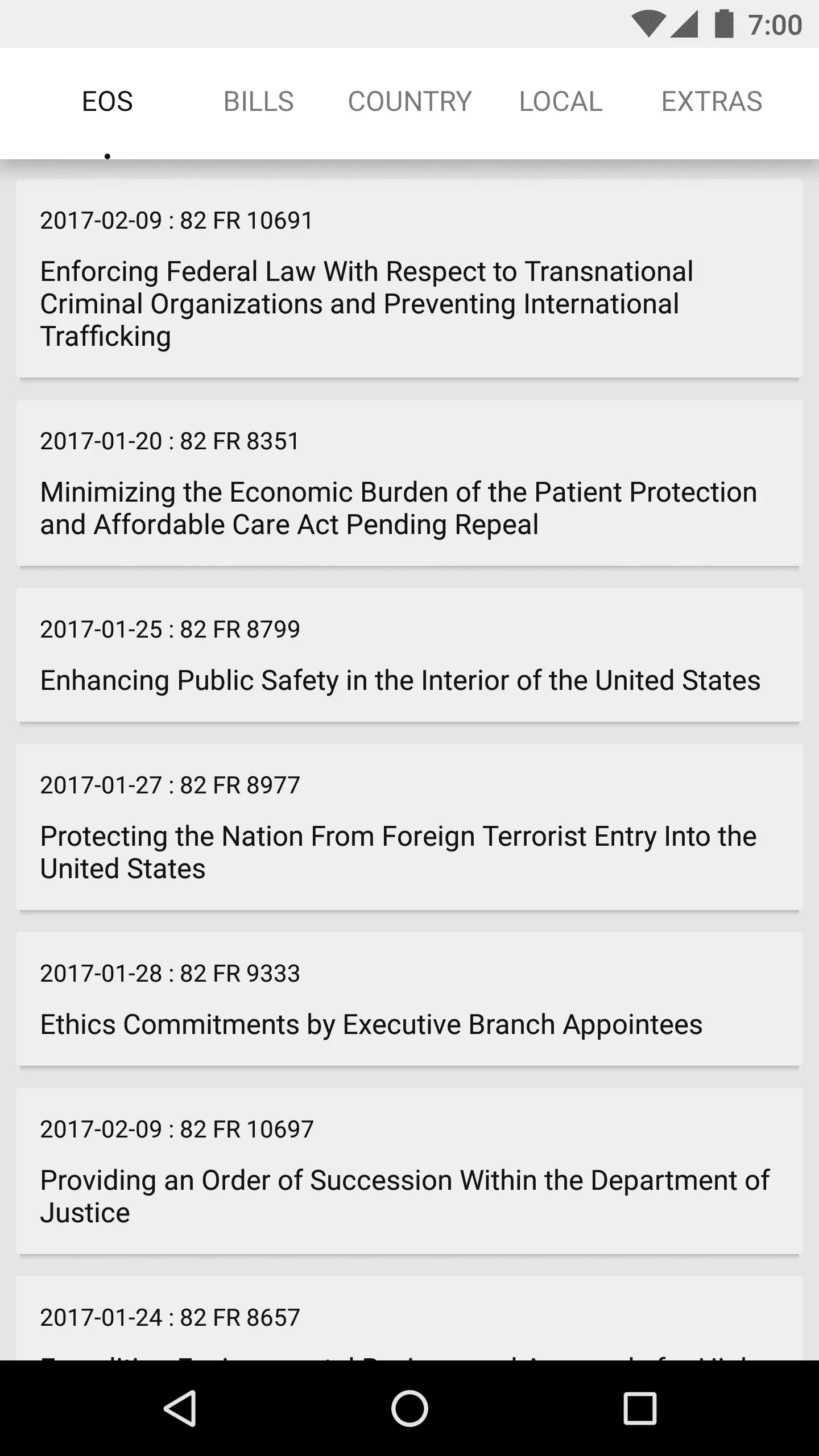Open Enhancing Public Safety in the Interior
Viewport: 819px width, 1456px height.
click(409, 655)
